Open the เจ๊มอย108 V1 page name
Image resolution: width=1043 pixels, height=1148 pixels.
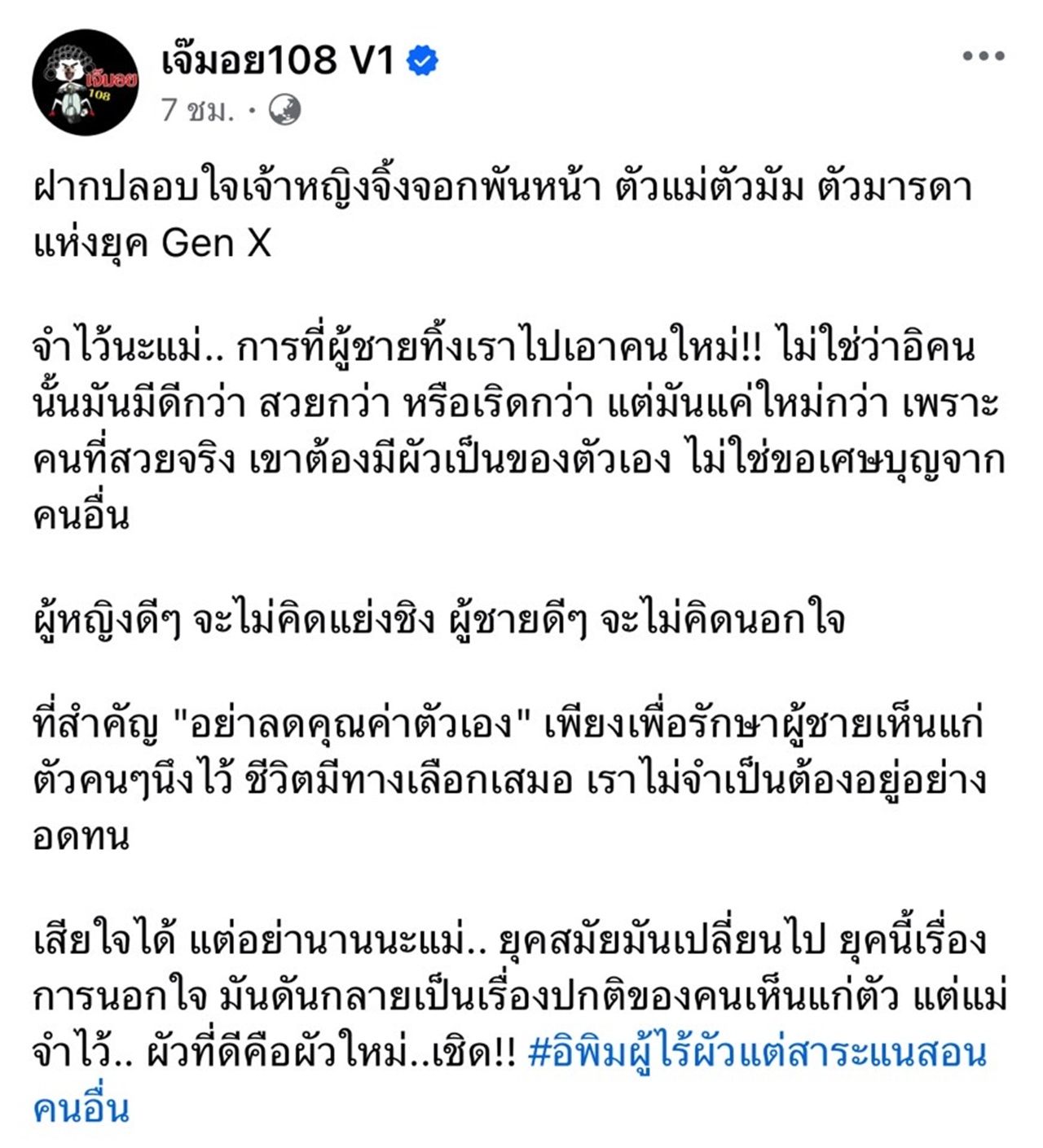278,59
